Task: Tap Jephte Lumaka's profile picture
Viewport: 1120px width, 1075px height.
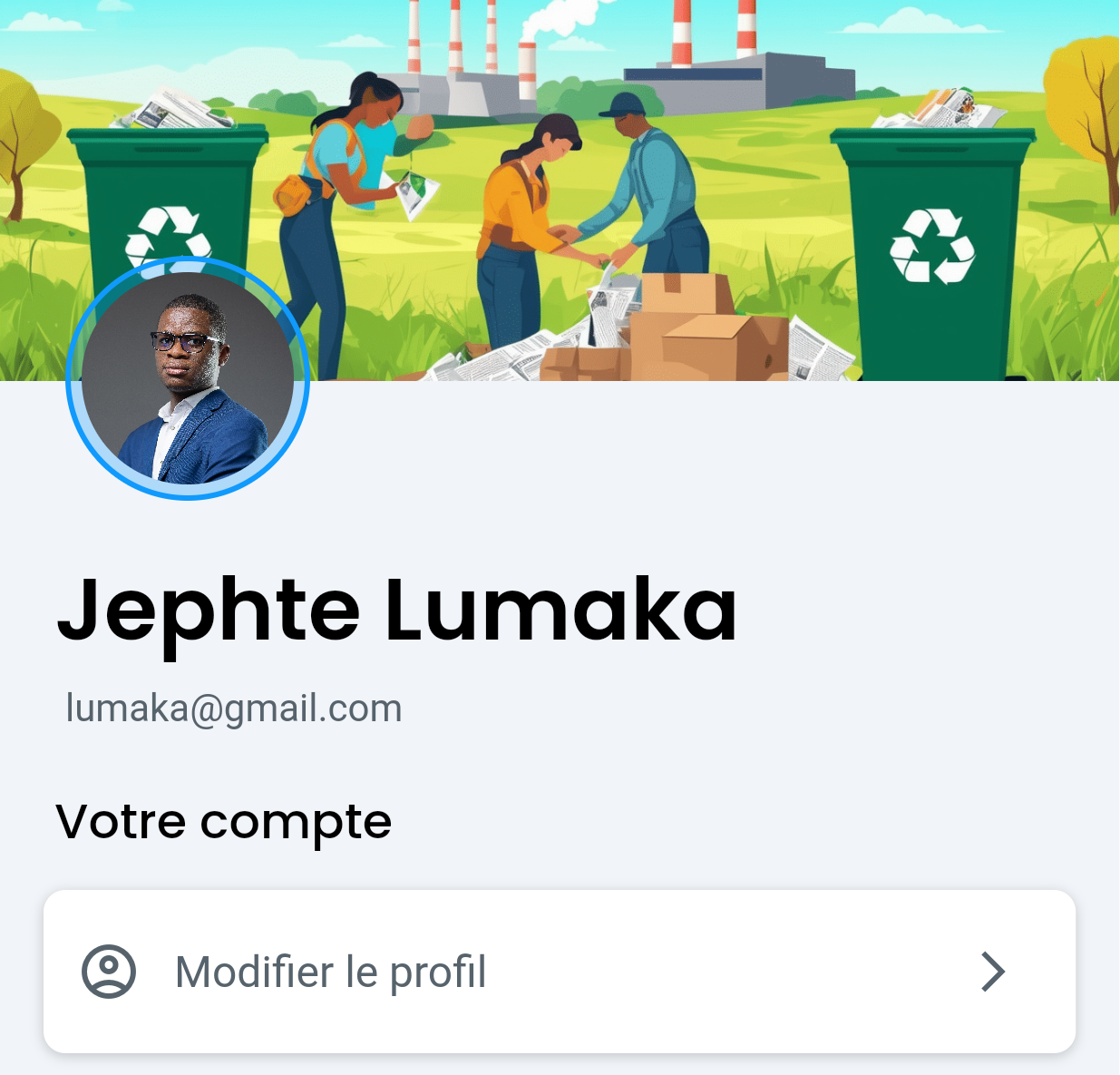Action: [188, 378]
